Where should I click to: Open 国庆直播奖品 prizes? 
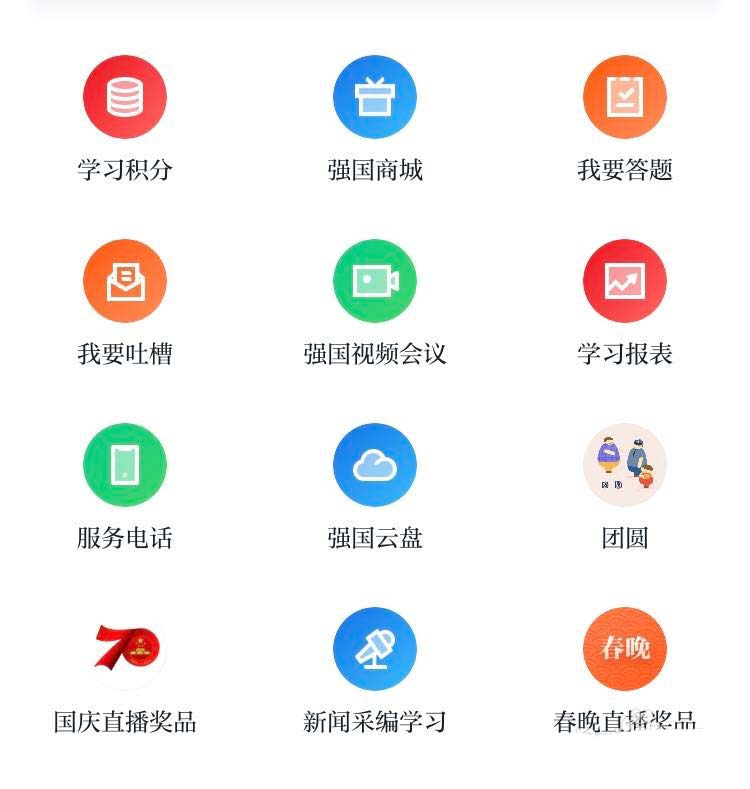click(x=125, y=649)
